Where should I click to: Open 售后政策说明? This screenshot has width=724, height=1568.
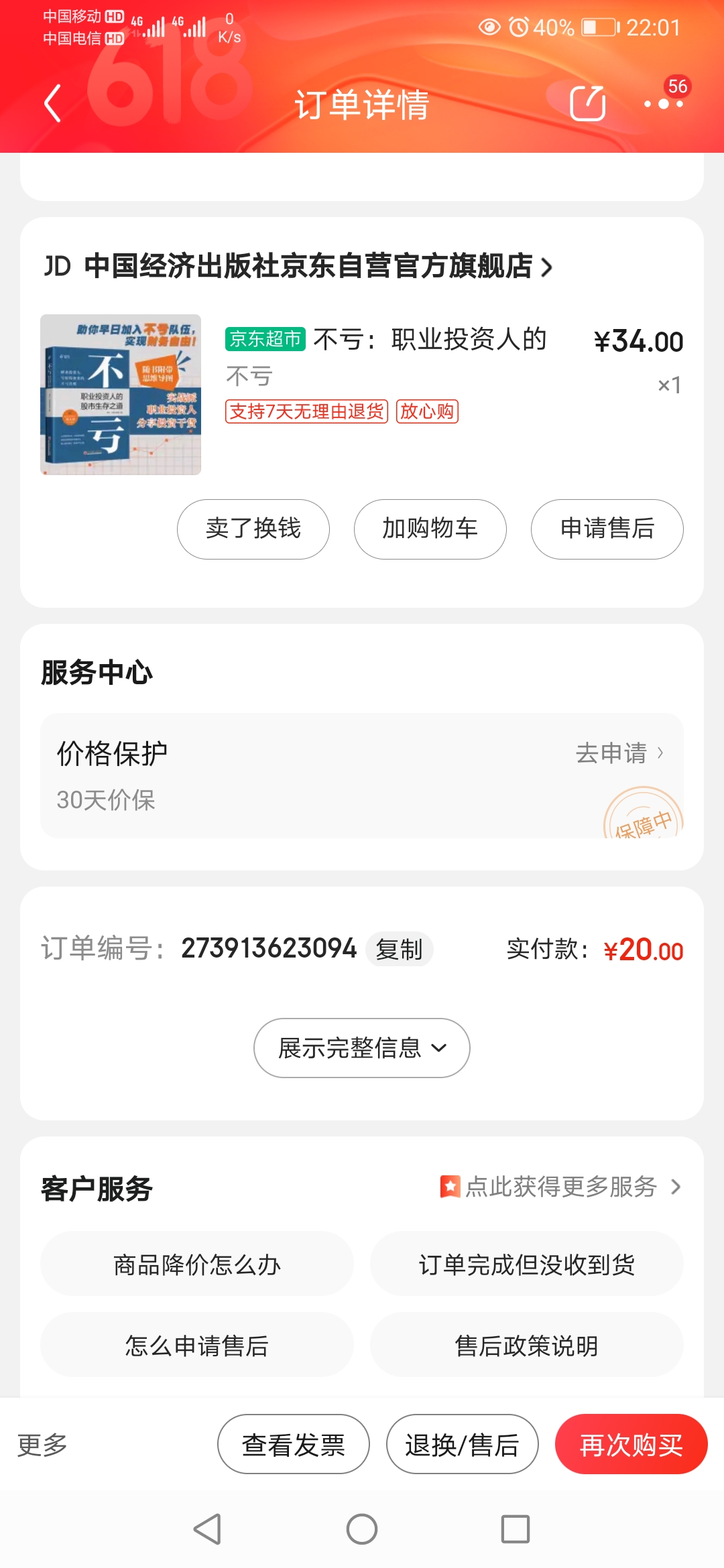(x=527, y=1346)
